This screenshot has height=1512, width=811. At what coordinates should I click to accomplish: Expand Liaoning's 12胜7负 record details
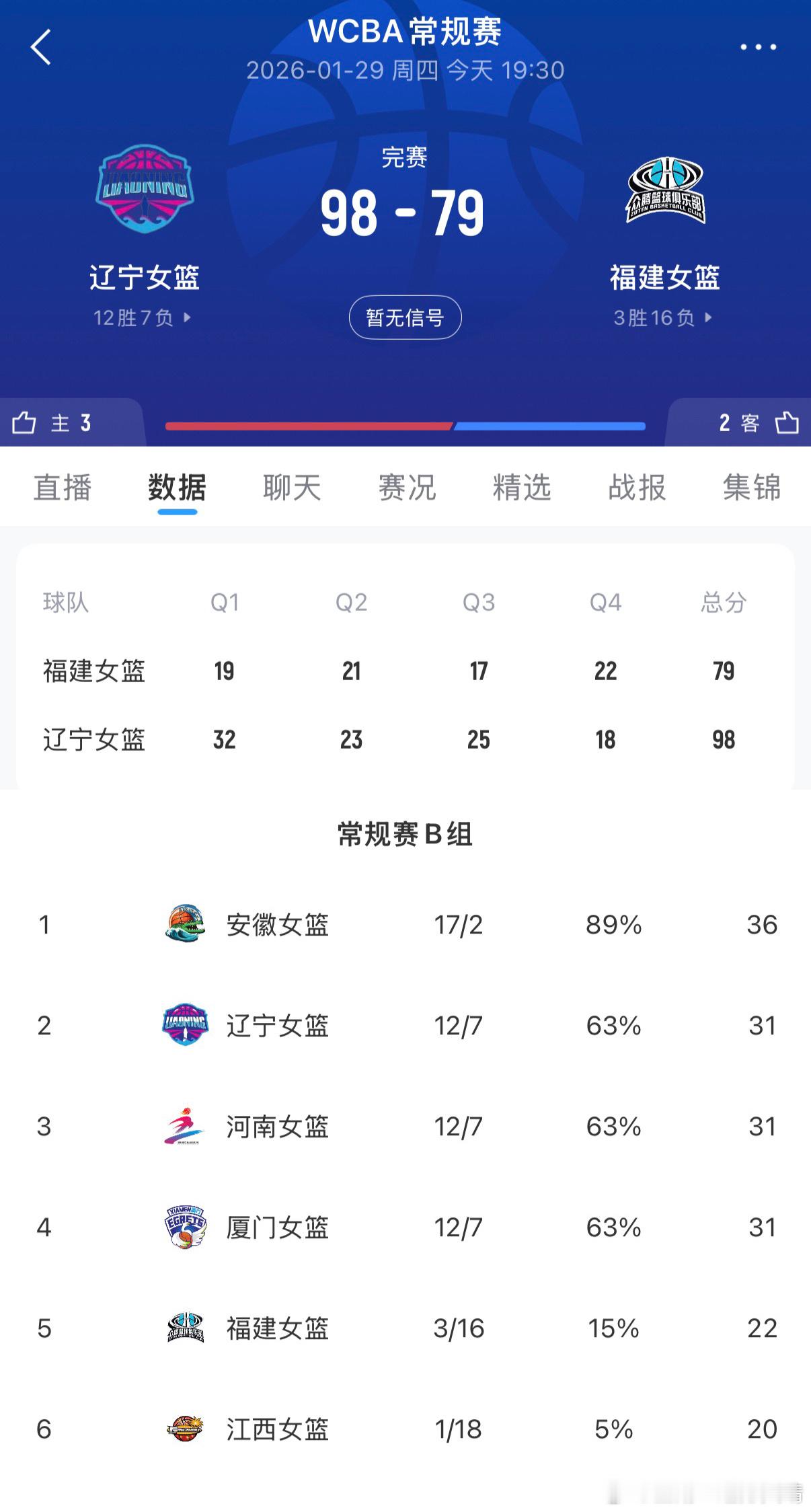click(x=140, y=315)
